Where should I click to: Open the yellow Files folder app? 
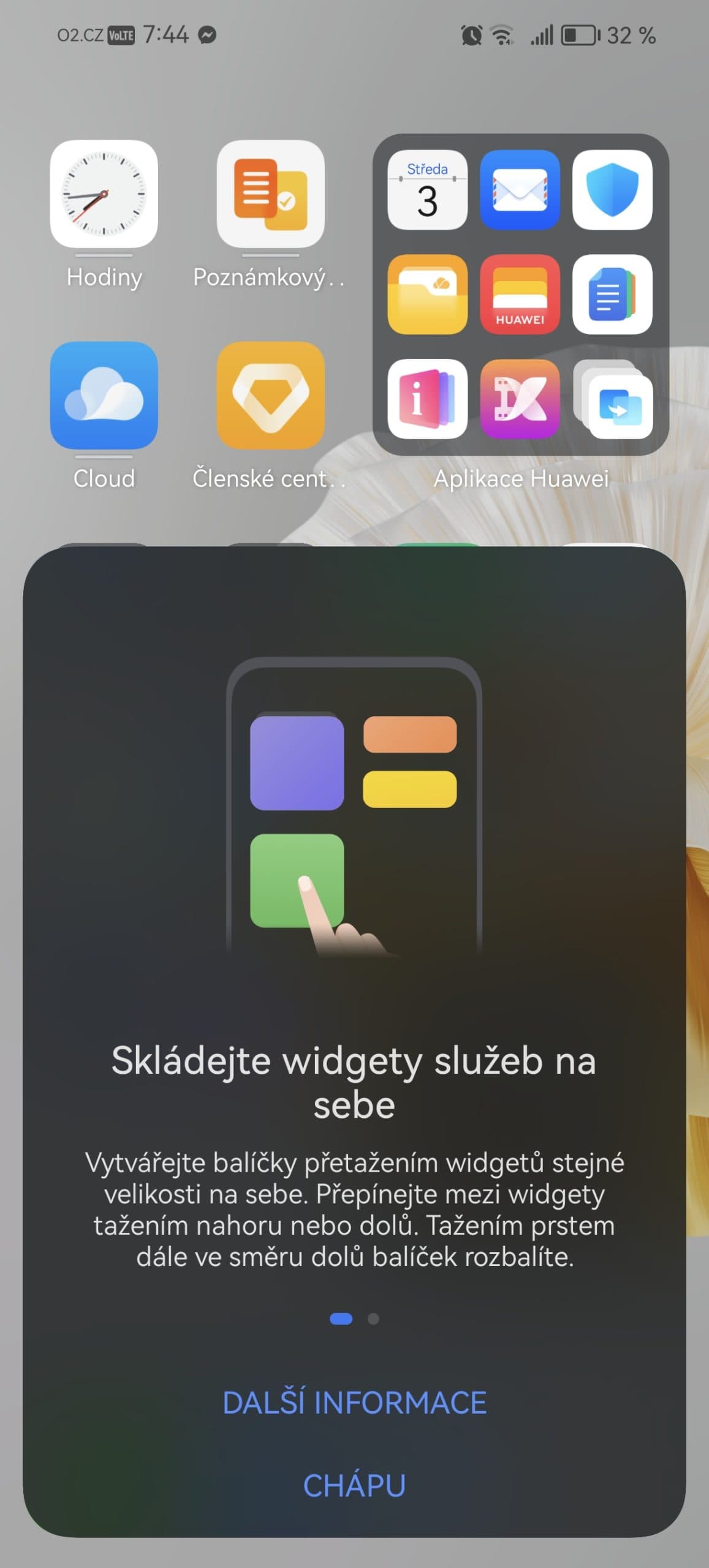pyautogui.click(x=427, y=294)
